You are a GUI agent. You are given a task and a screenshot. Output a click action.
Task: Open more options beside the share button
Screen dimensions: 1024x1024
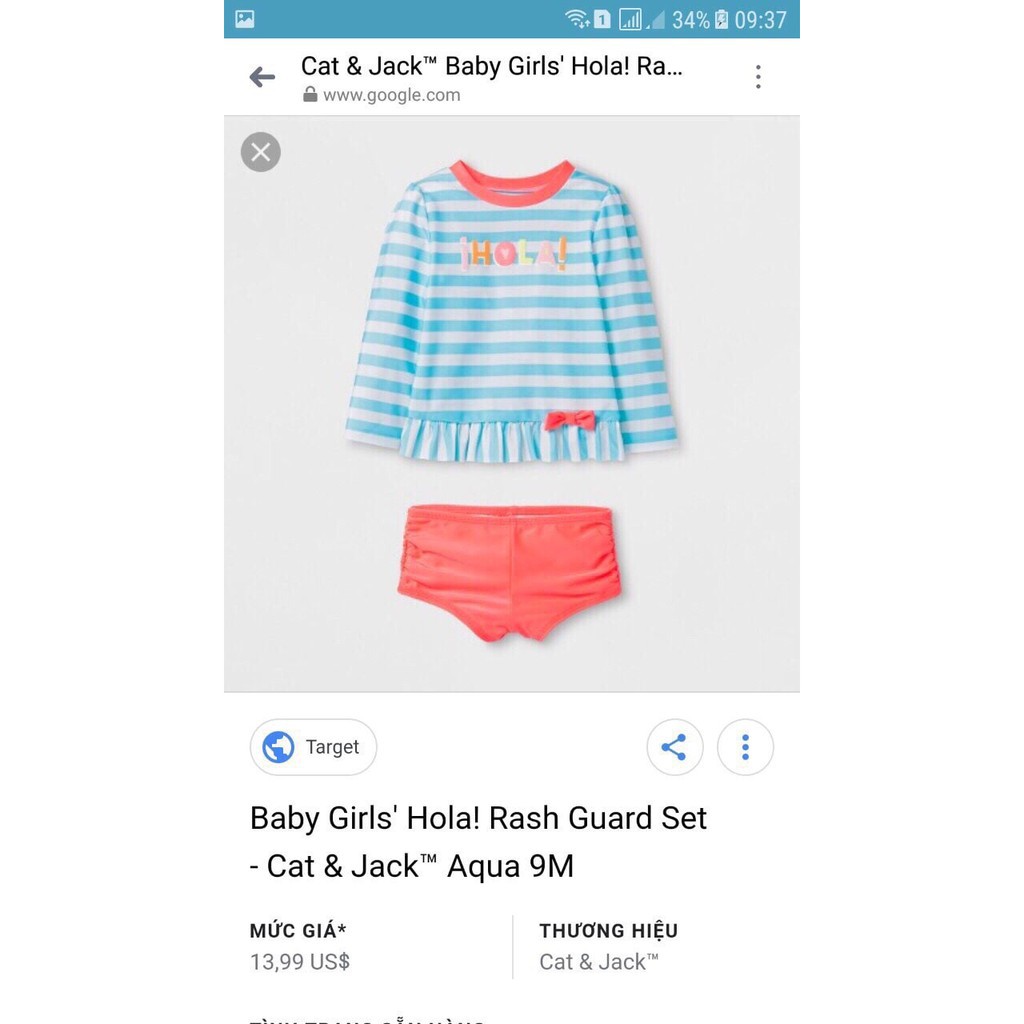coord(745,747)
